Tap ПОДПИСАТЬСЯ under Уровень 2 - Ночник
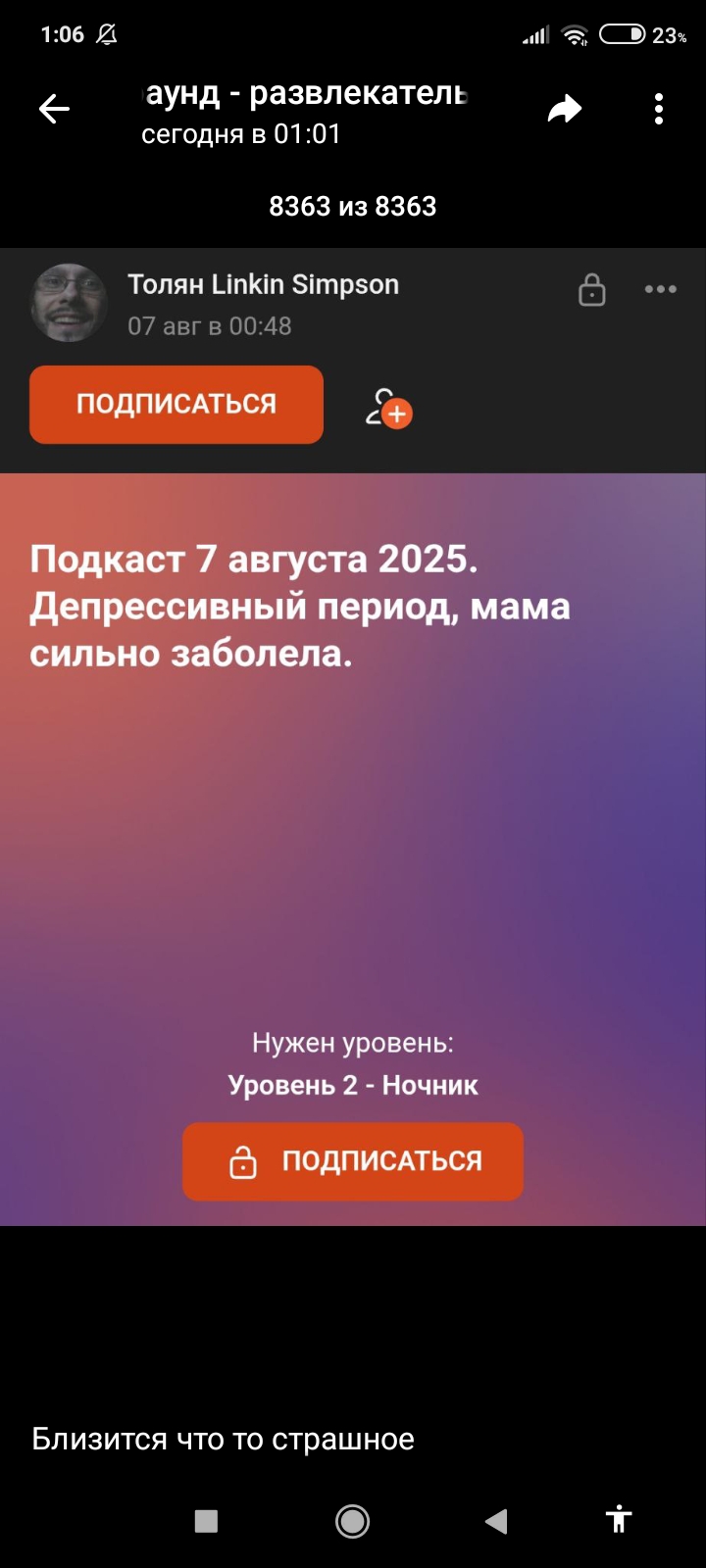 tap(353, 1161)
